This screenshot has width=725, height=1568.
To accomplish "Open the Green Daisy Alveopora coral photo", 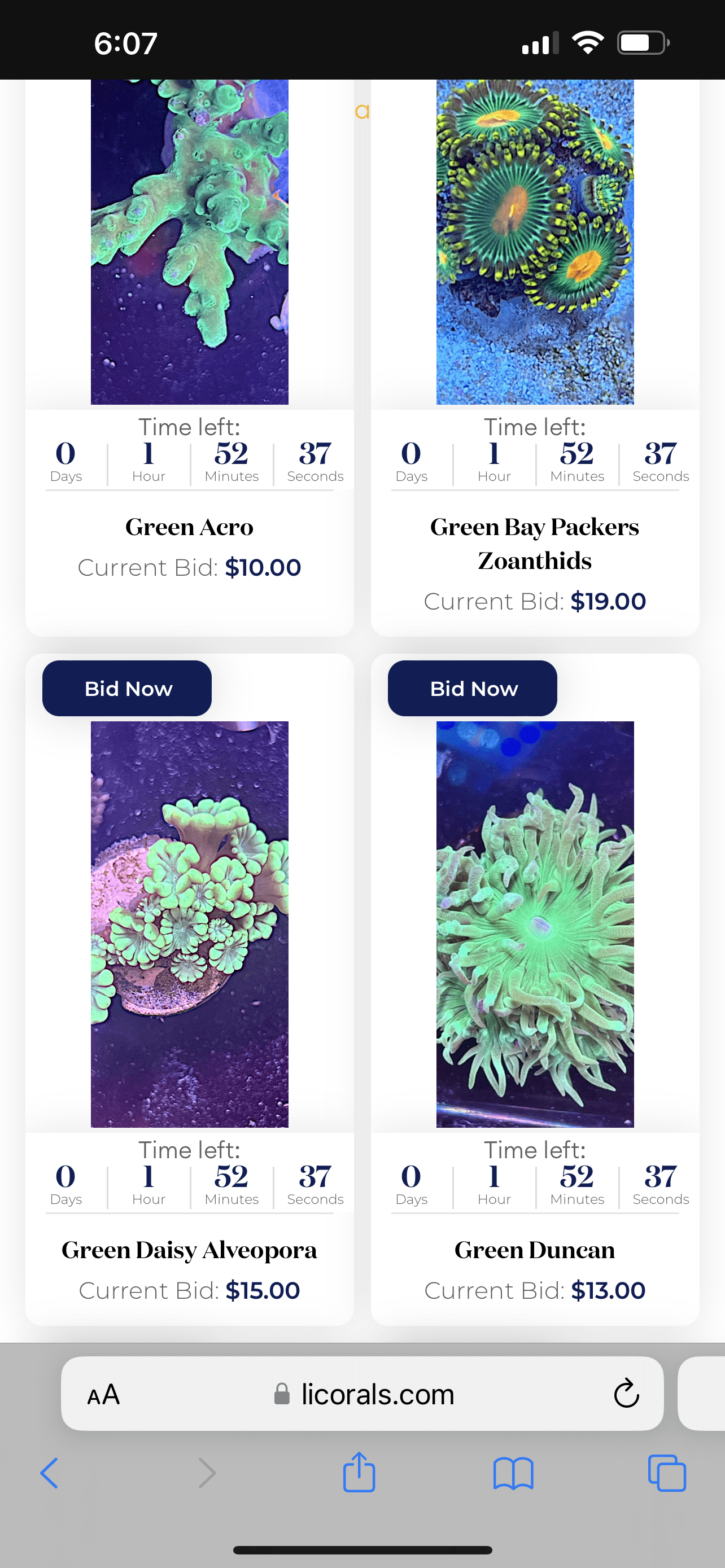I will 189,924.
